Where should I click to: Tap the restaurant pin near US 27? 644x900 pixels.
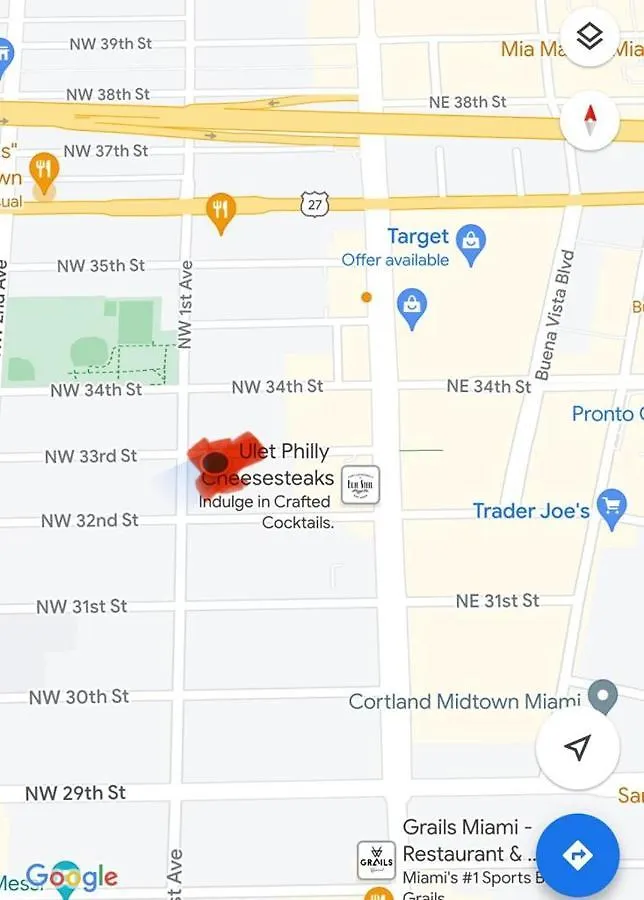tap(221, 210)
